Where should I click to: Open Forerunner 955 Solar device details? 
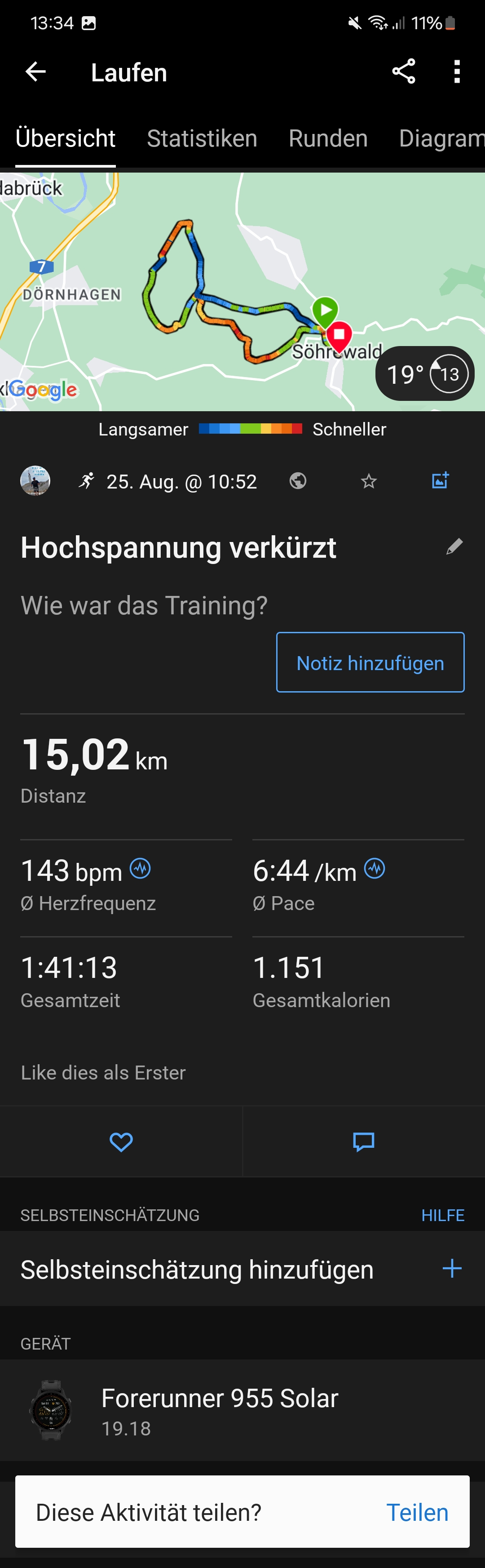[219, 1410]
